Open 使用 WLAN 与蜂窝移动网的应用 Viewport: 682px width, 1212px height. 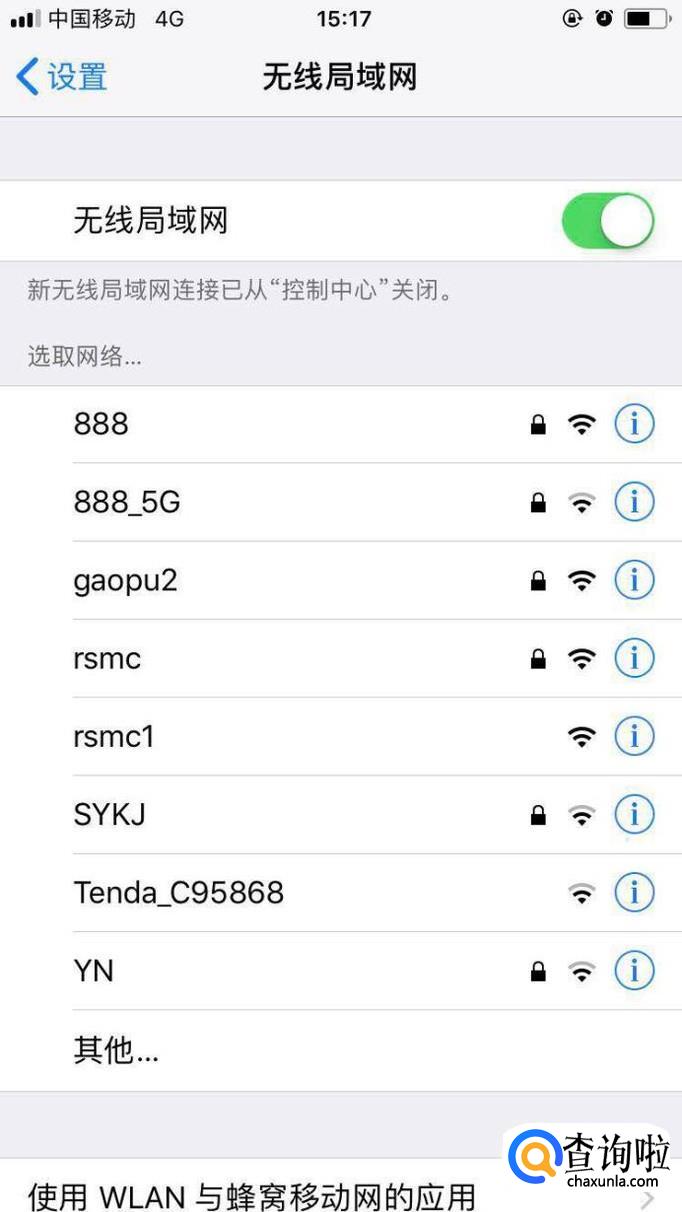coord(250,1195)
